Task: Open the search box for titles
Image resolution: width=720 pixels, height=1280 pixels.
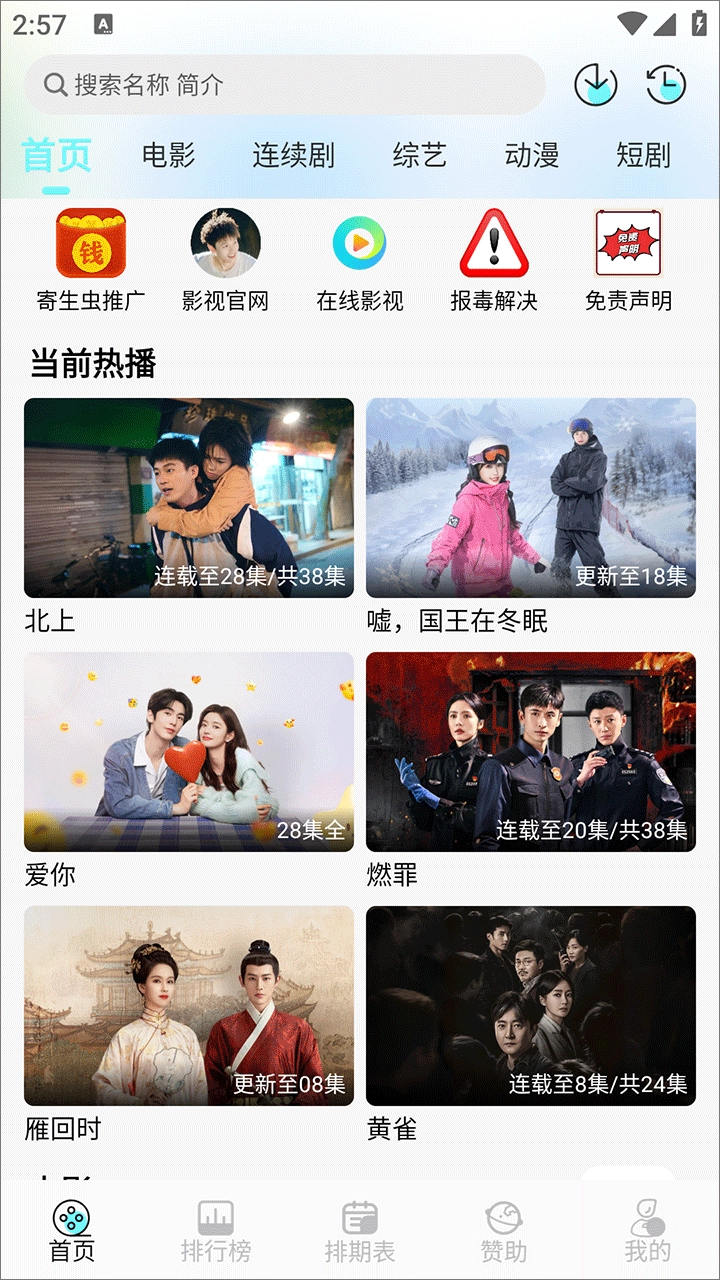Action: tap(285, 85)
